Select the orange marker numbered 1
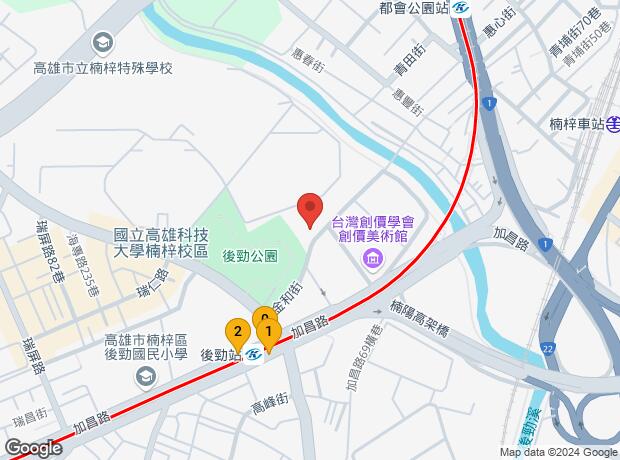This screenshot has width=620, height=460. pos(268,331)
